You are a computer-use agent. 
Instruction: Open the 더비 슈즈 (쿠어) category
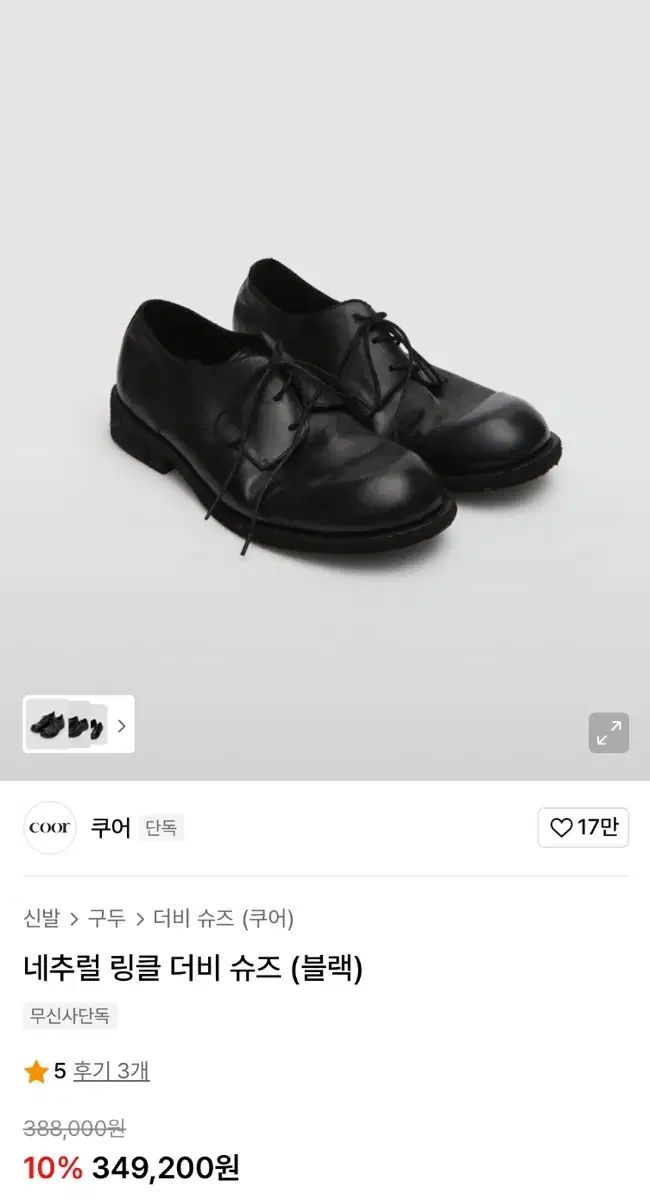point(223,918)
